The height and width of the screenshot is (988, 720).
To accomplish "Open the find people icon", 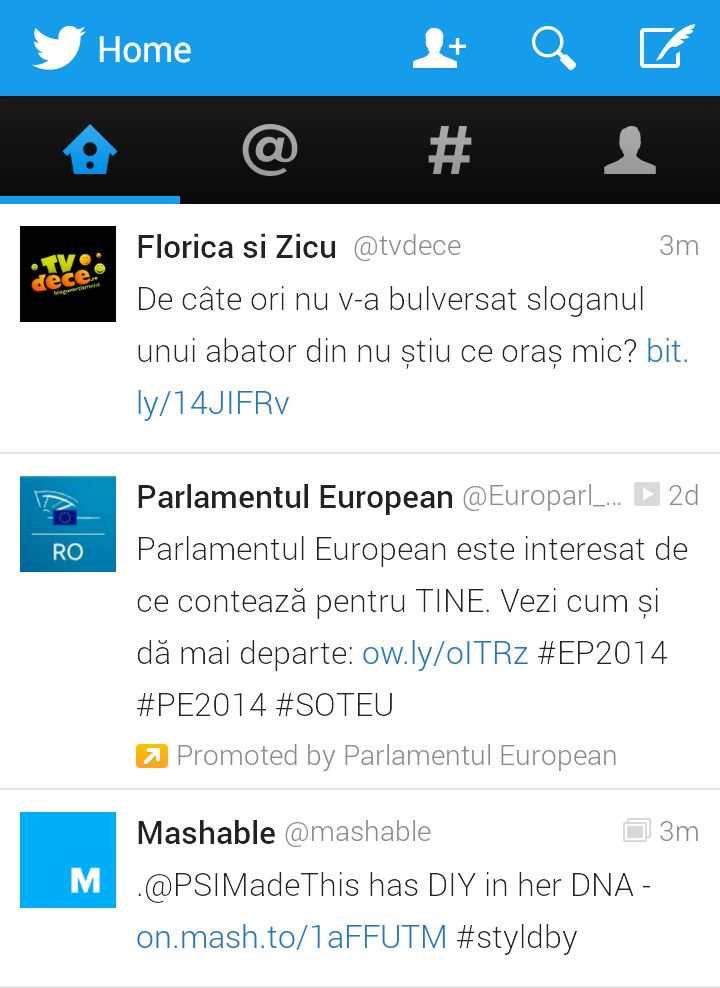I will [x=439, y=48].
